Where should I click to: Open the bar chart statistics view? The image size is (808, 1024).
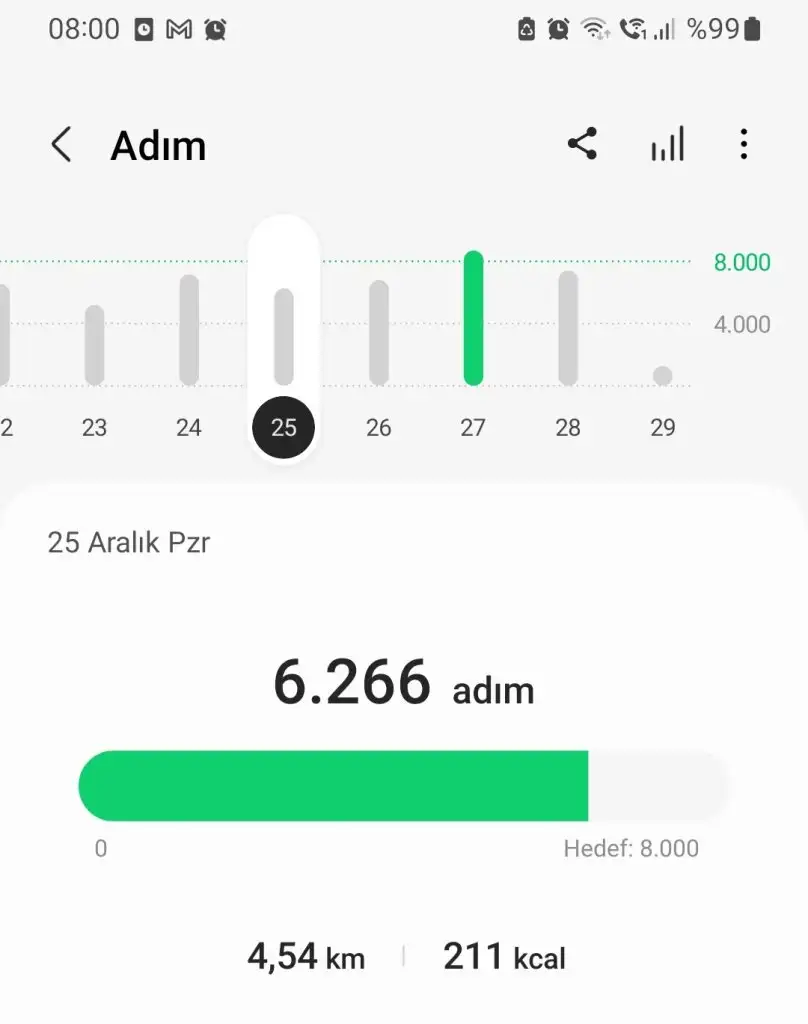click(x=667, y=144)
